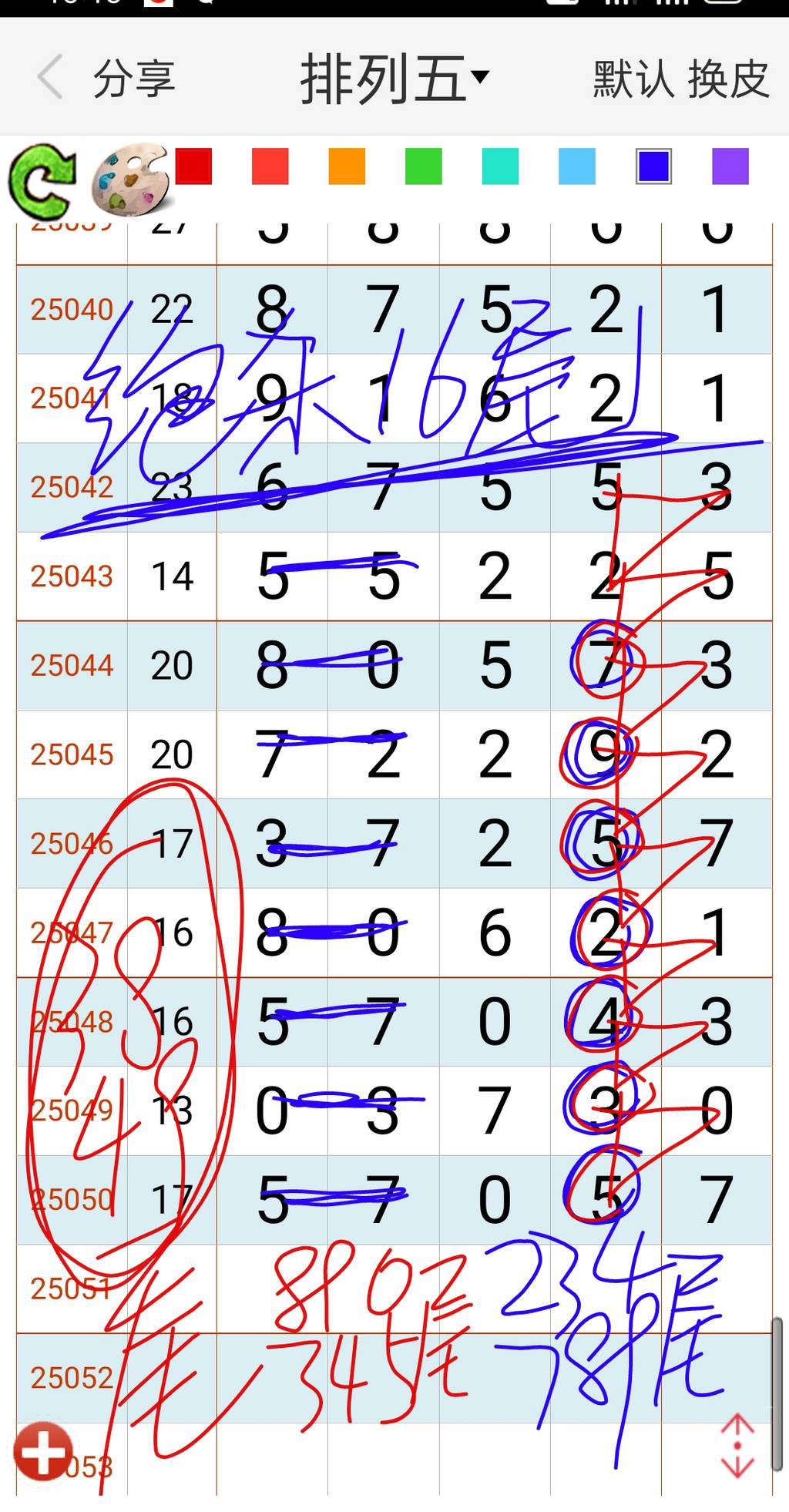Open the color palette icon
Screen dimensions: 789x1512
[131, 179]
